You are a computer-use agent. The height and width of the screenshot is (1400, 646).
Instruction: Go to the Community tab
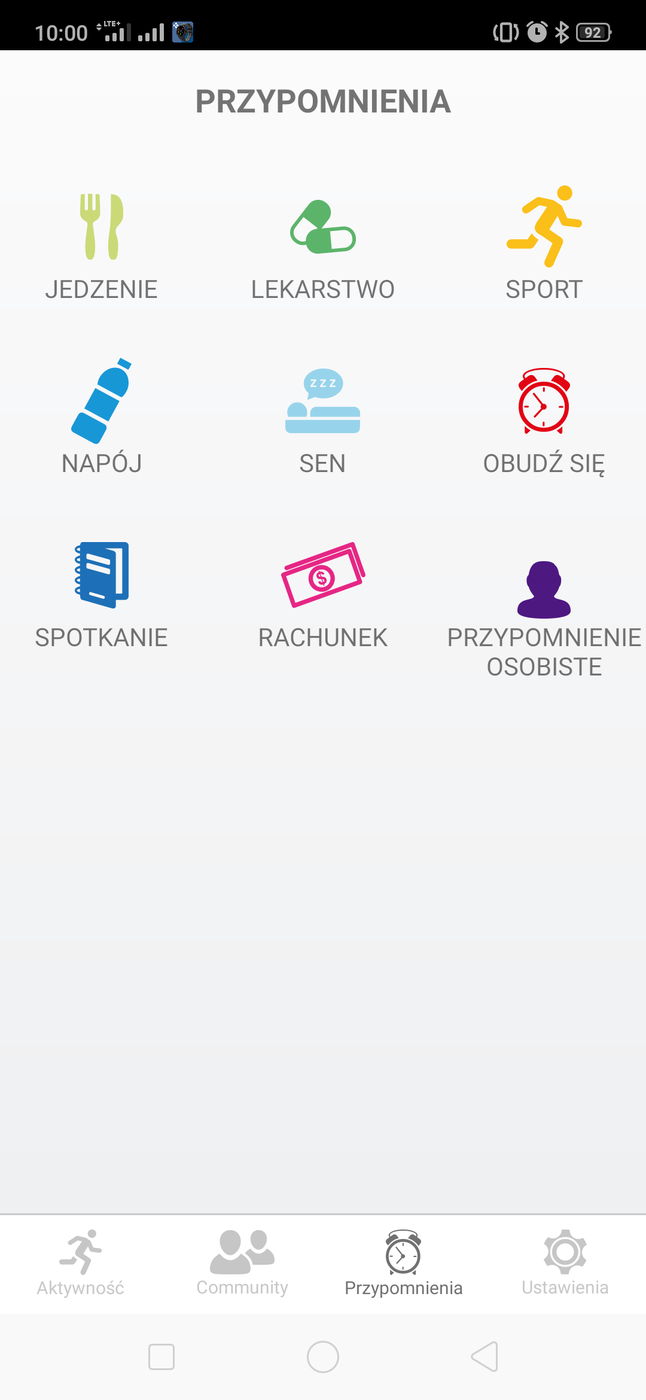click(242, 1264)
